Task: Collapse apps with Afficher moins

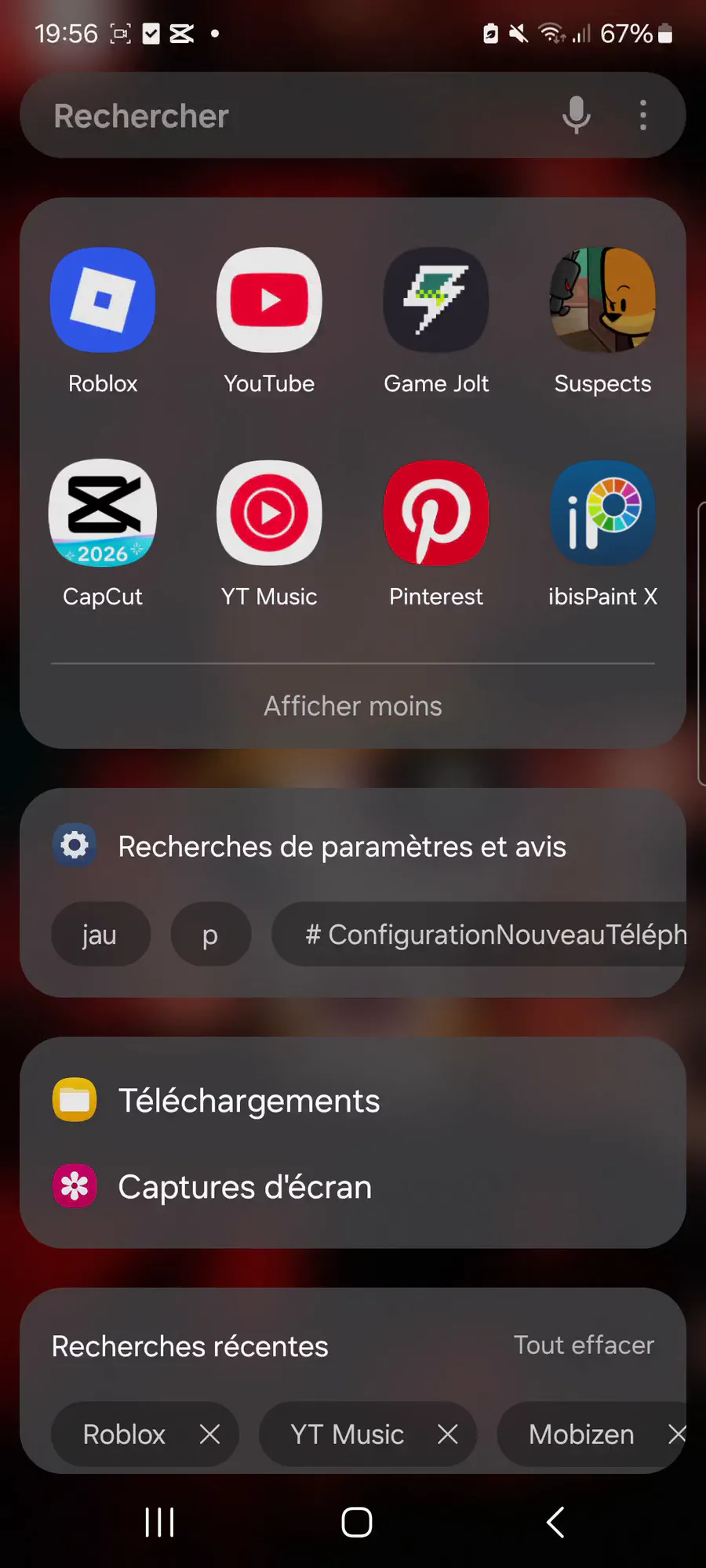Action: click(x=353, y=706)
